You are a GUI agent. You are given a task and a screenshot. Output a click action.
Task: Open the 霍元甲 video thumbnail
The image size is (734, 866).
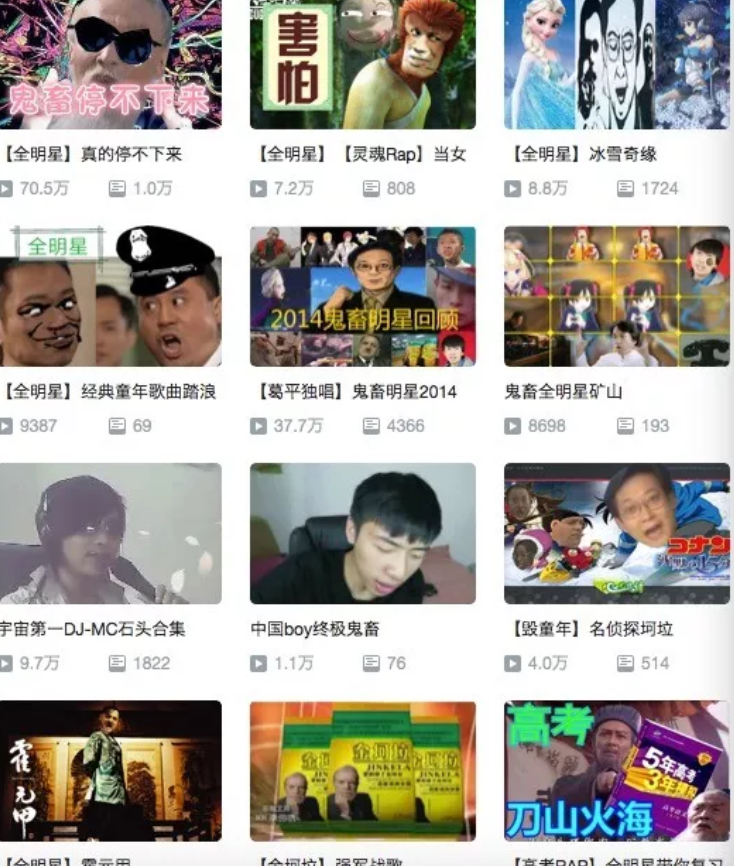pos(110,770)
